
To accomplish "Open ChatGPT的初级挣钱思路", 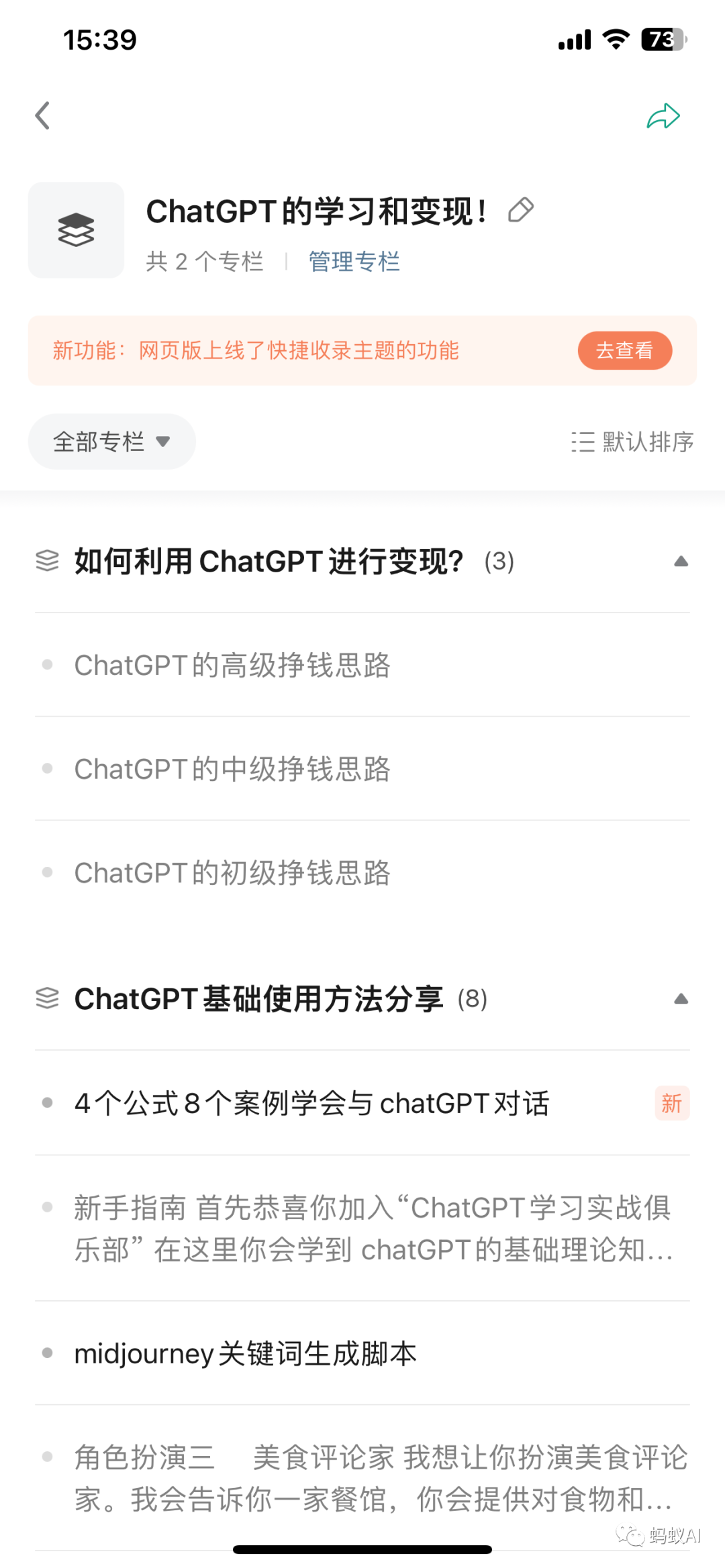I will (232, 873).
